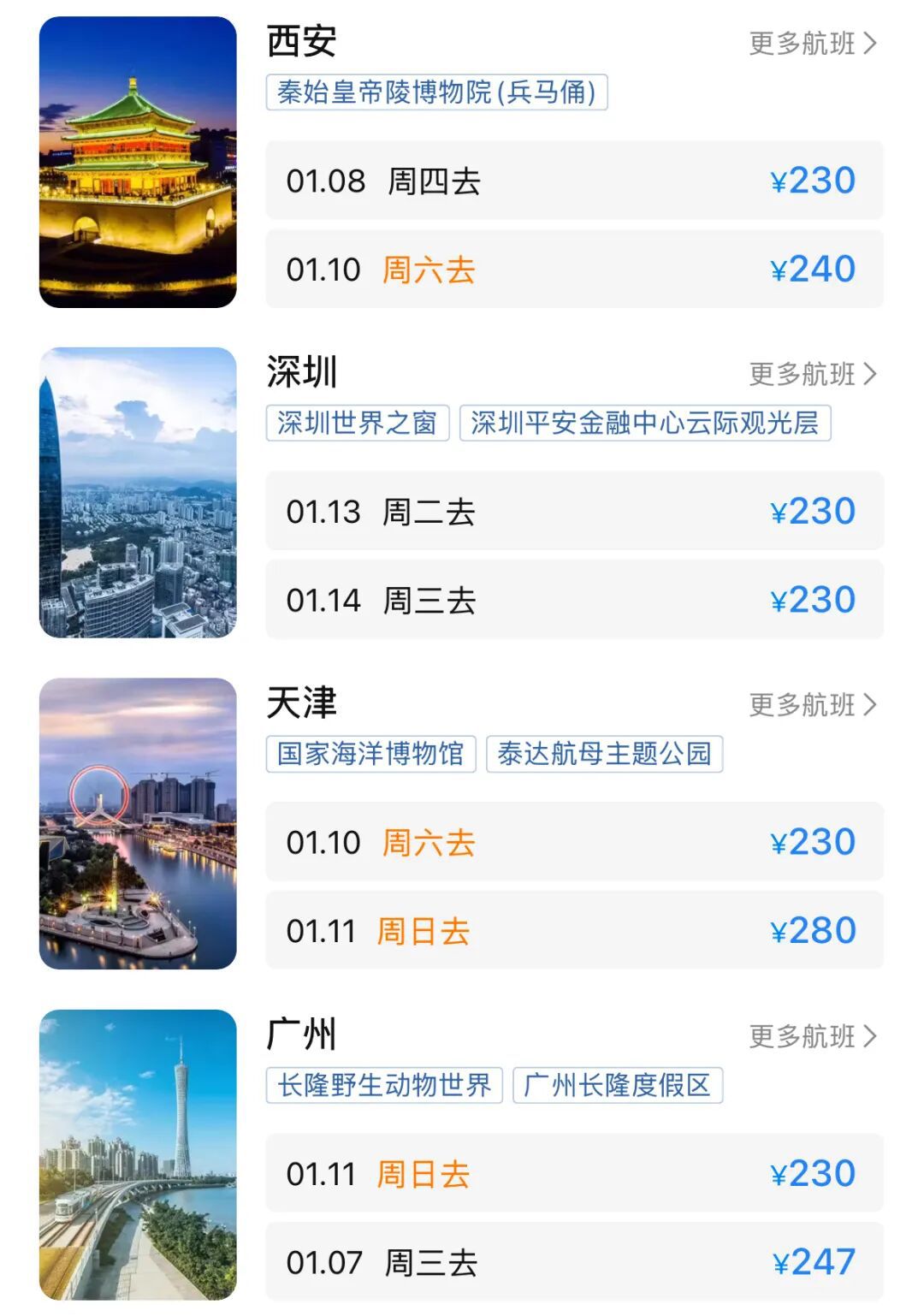Show more flights to 广州
The width and height of the screenshot is (924, 1316).
coord(812,1036)
